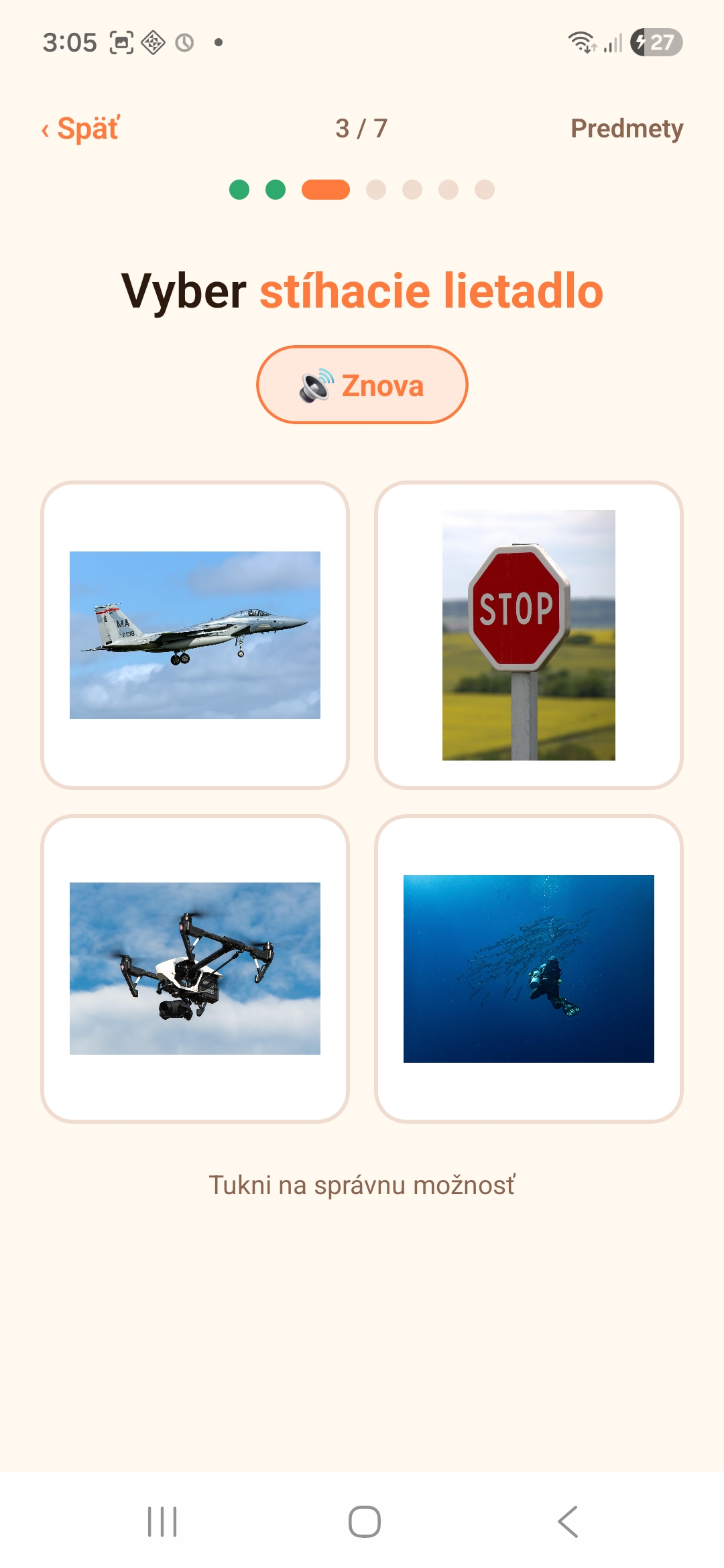Go back with the Späť button
This screenshot has height=1568, width=724.
click(80, 128)
